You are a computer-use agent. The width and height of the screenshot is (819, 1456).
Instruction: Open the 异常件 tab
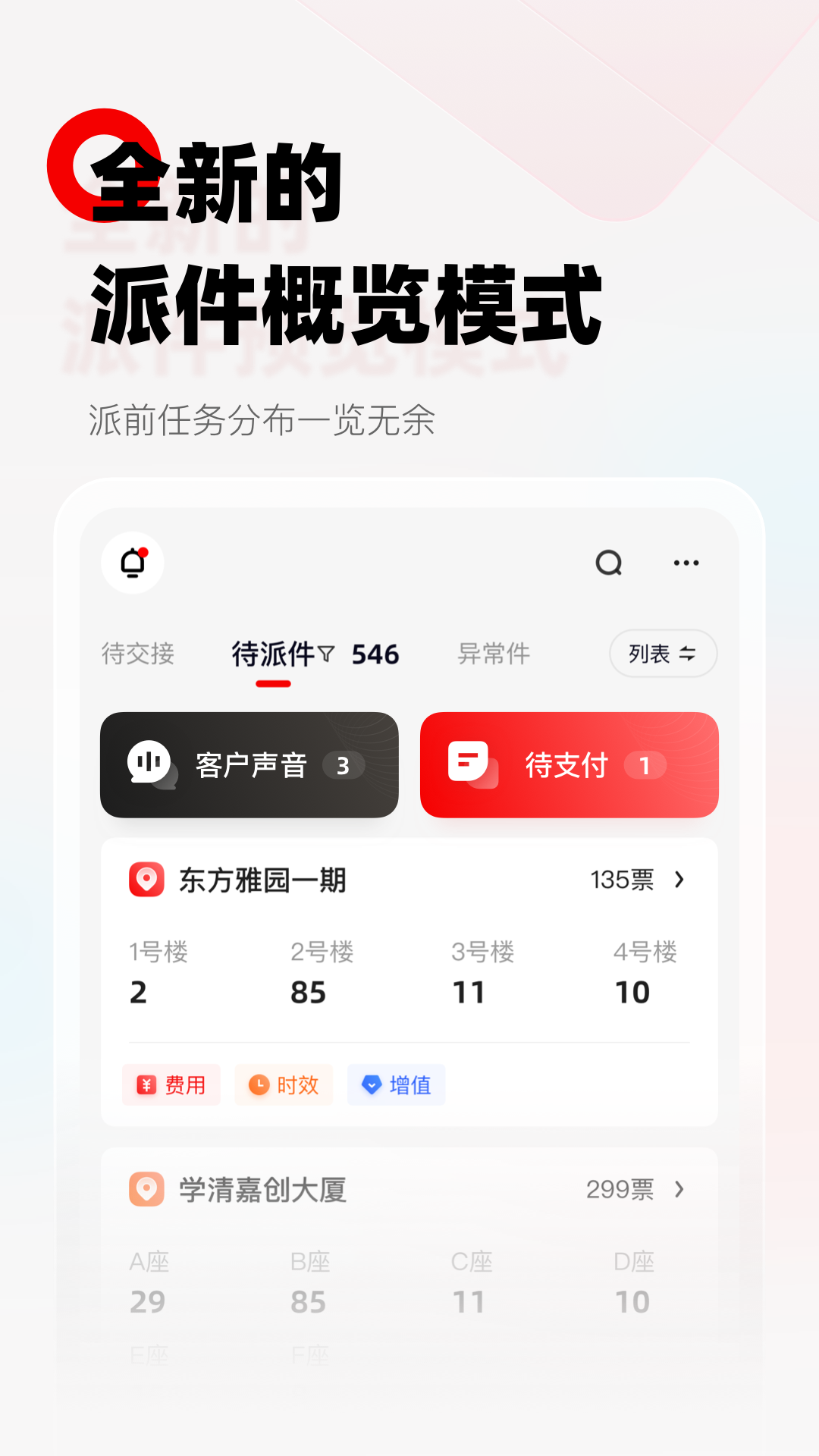[494, 653]
